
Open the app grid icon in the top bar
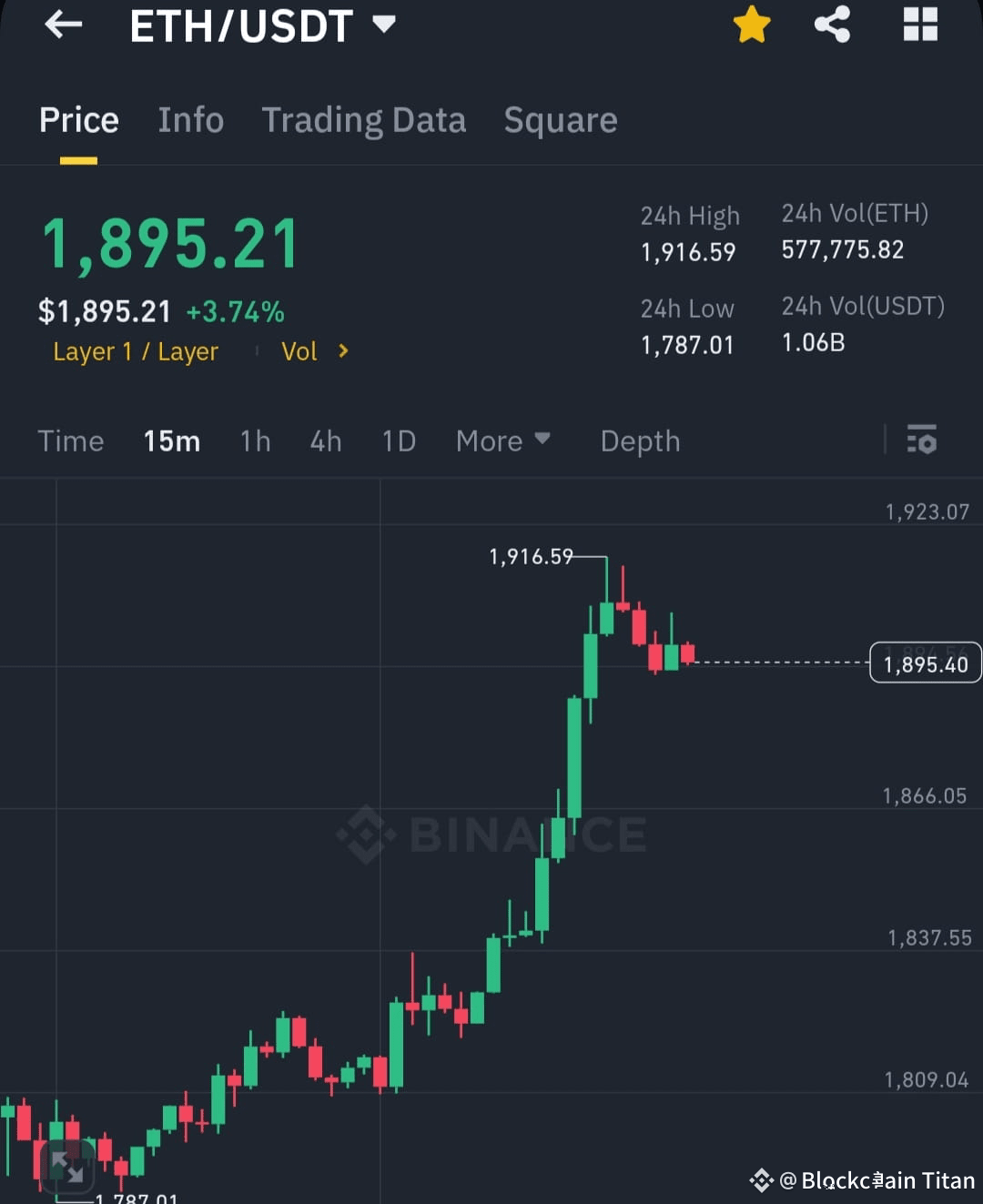[920, 25]
